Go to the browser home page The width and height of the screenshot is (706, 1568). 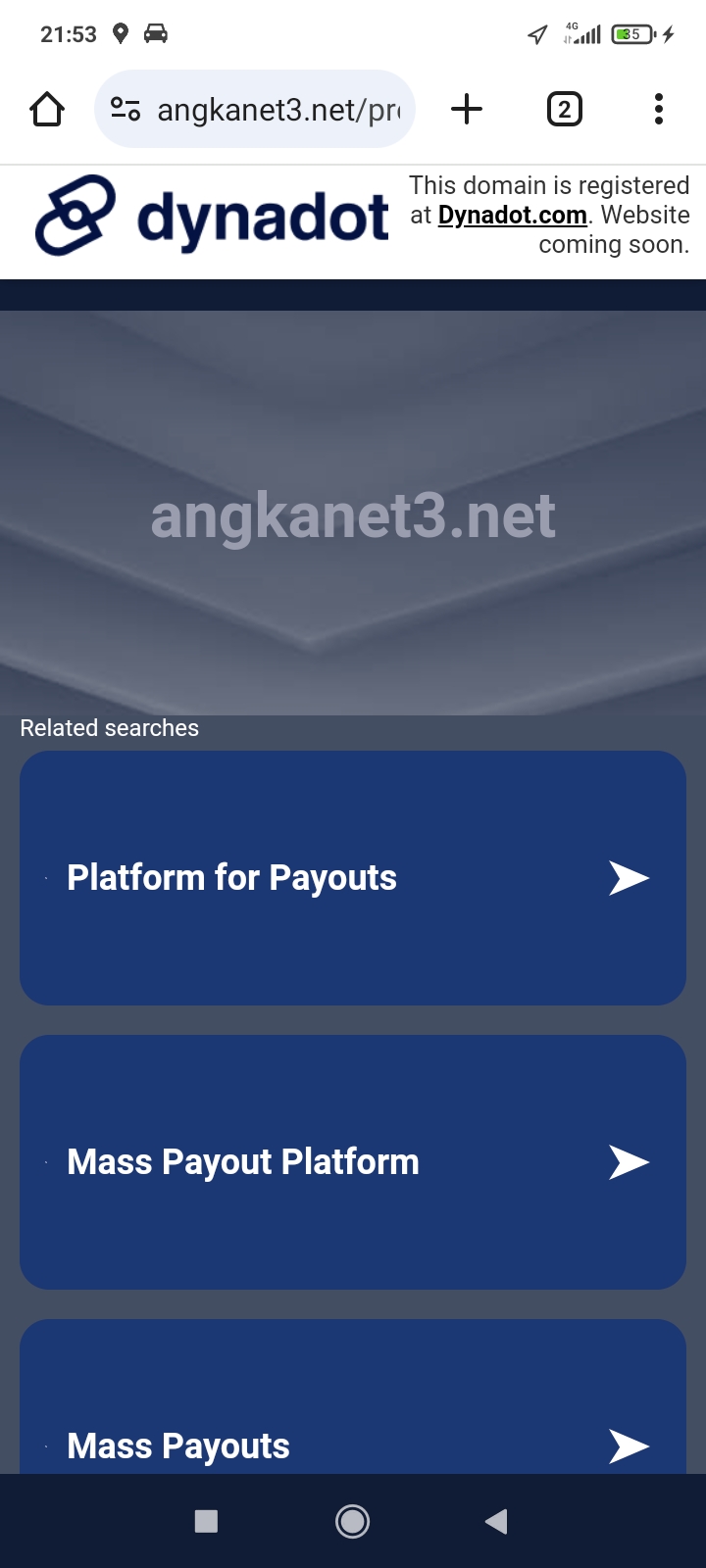point(47,109)
